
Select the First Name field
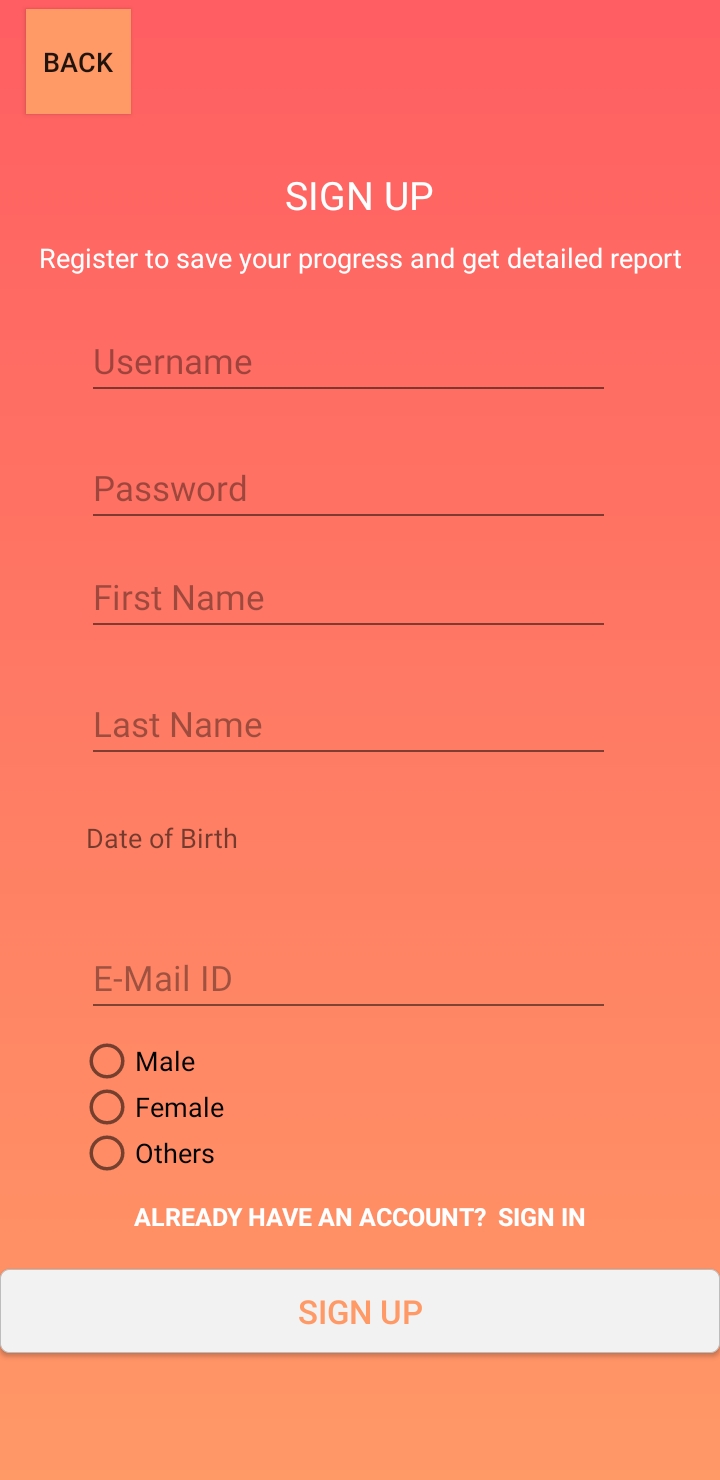pos(348,599)
